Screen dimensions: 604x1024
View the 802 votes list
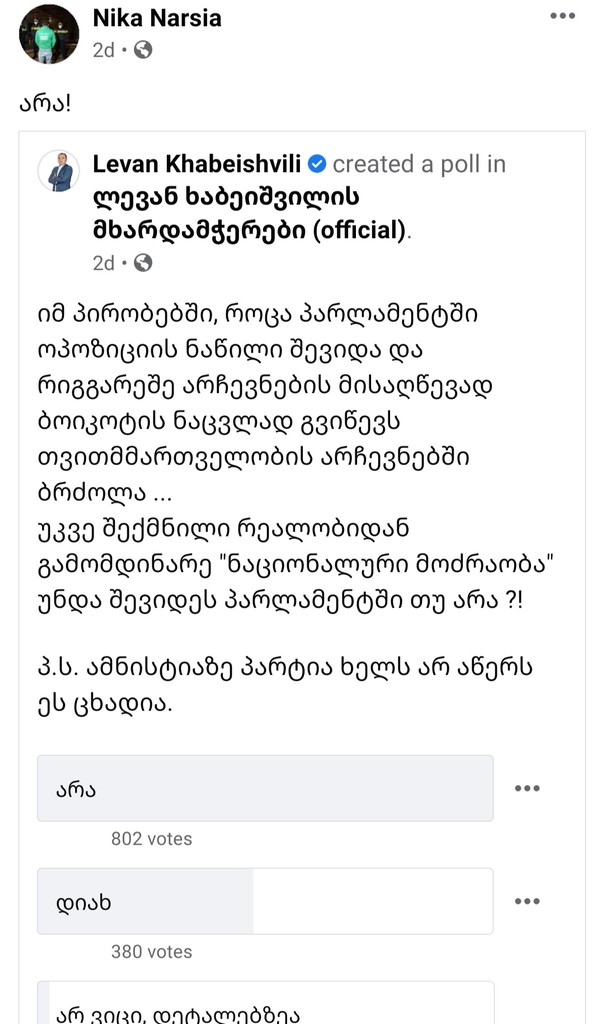coord(151,839)
